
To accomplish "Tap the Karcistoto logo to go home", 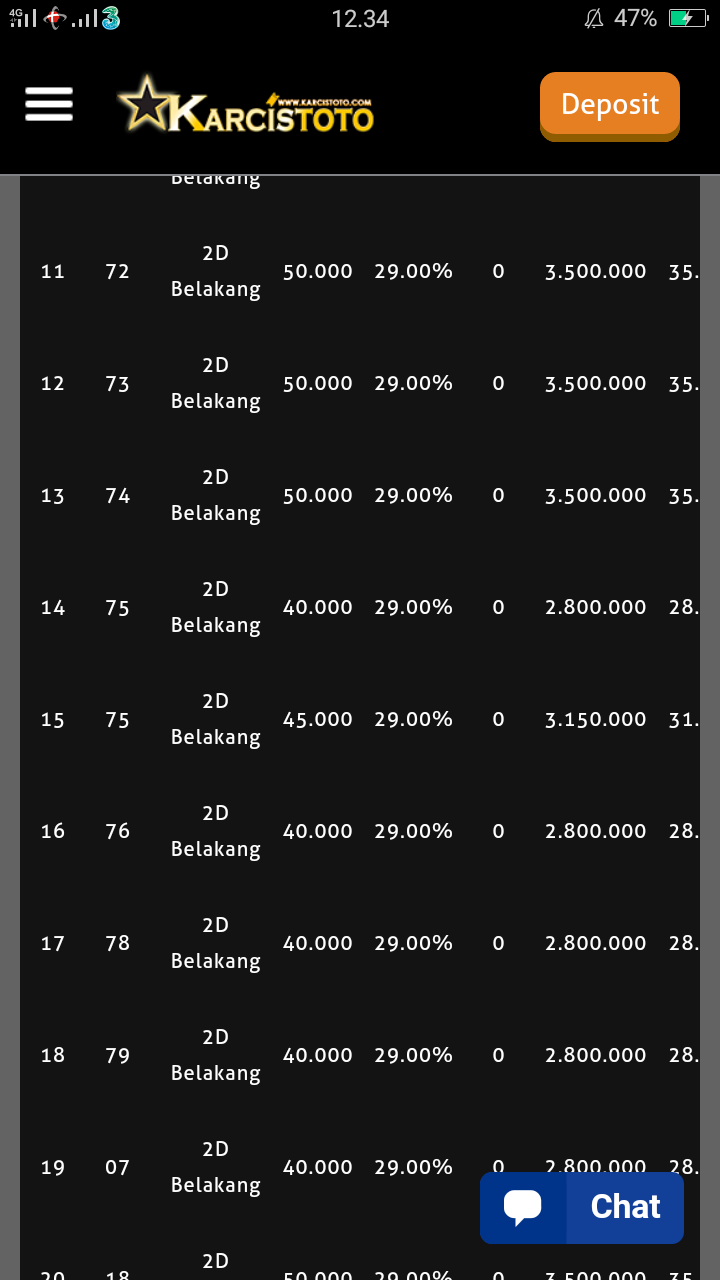I will 246,106.
